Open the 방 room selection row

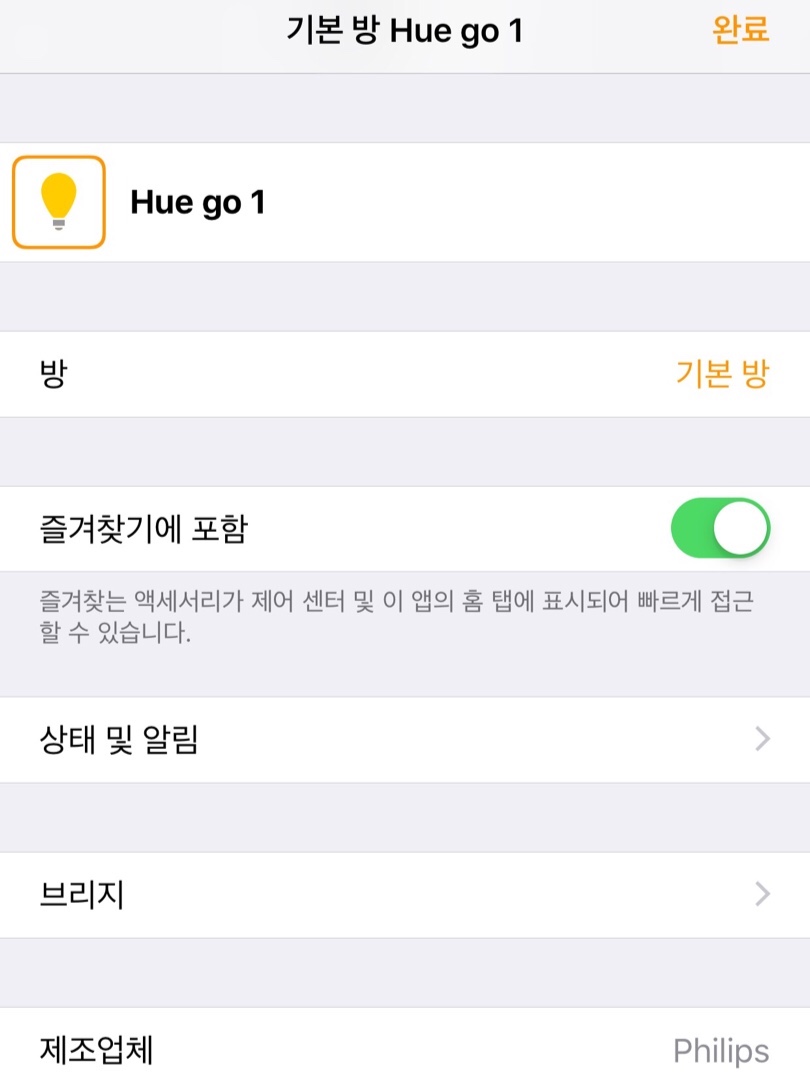tap(405, 375)
